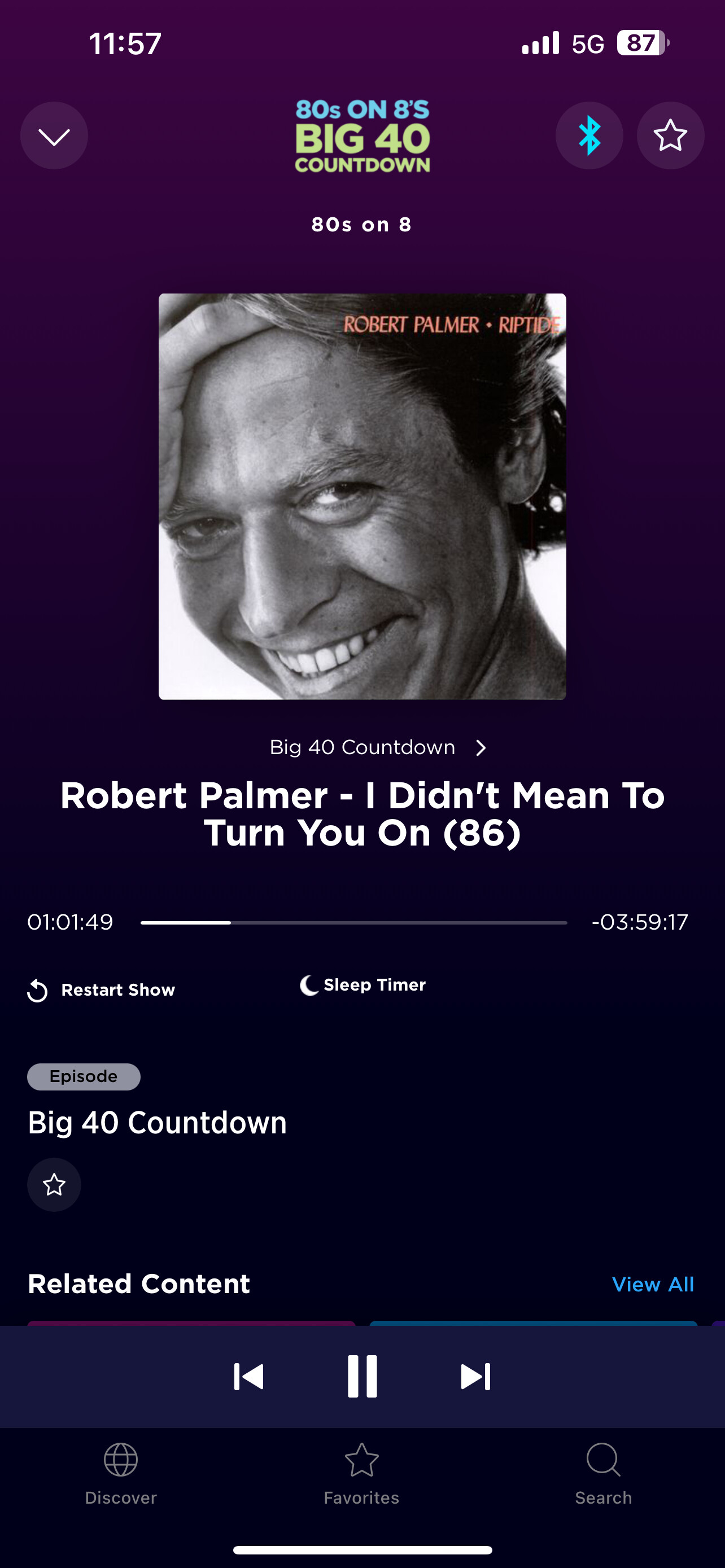This screenshot has width=725, height=1568.
Task: Set a sleep timer
Action: tap(363, 985)
